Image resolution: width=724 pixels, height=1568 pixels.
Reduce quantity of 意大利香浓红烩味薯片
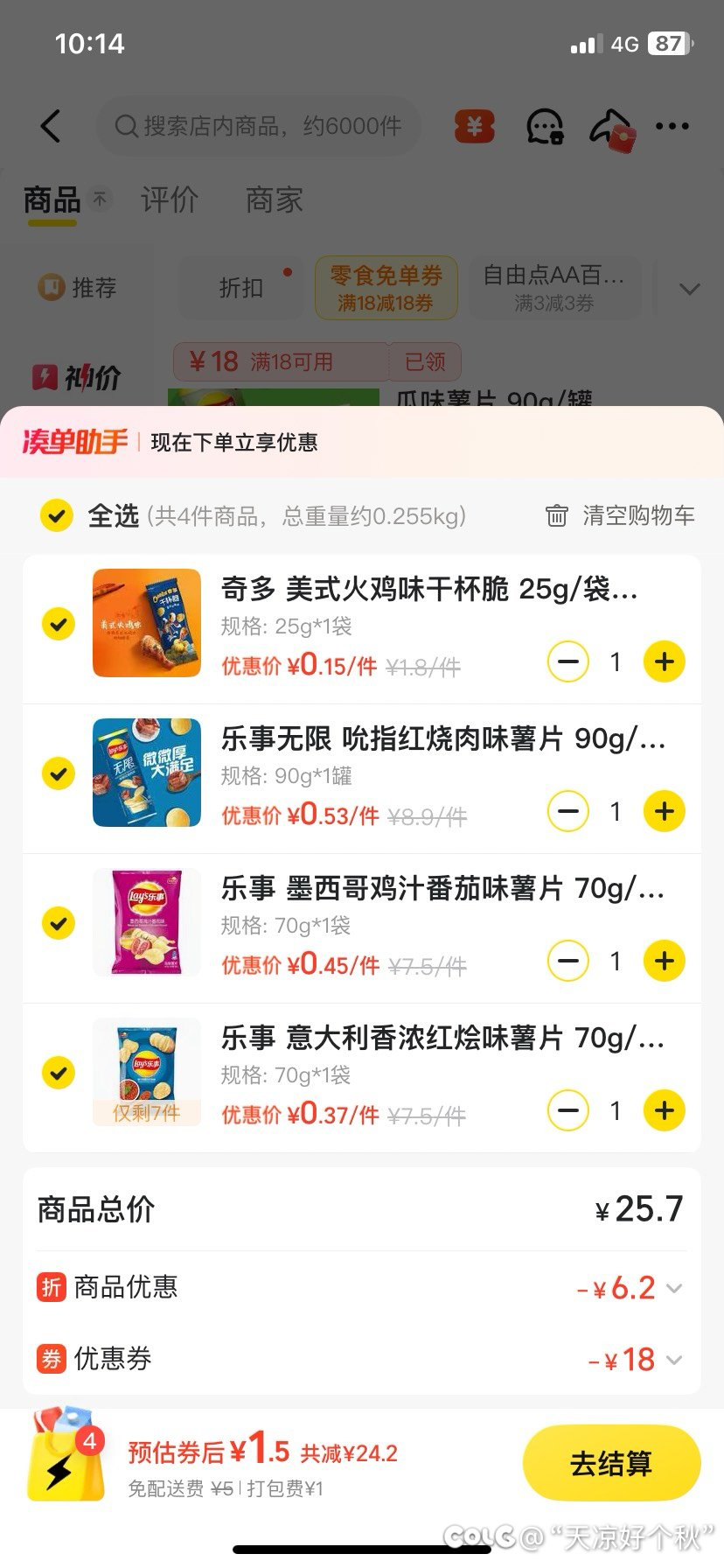click(x=568, y=1110)
